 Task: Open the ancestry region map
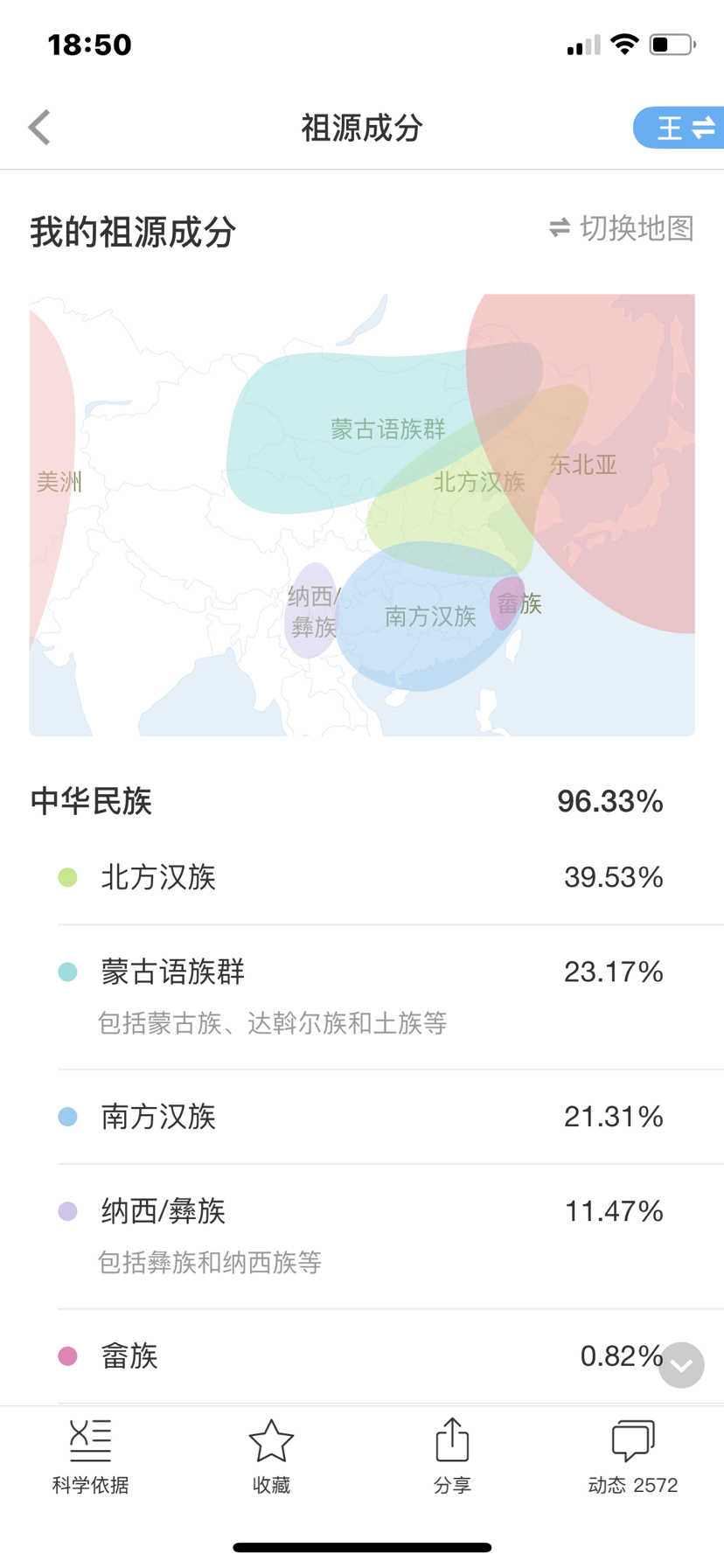click(x=362, y=515)
